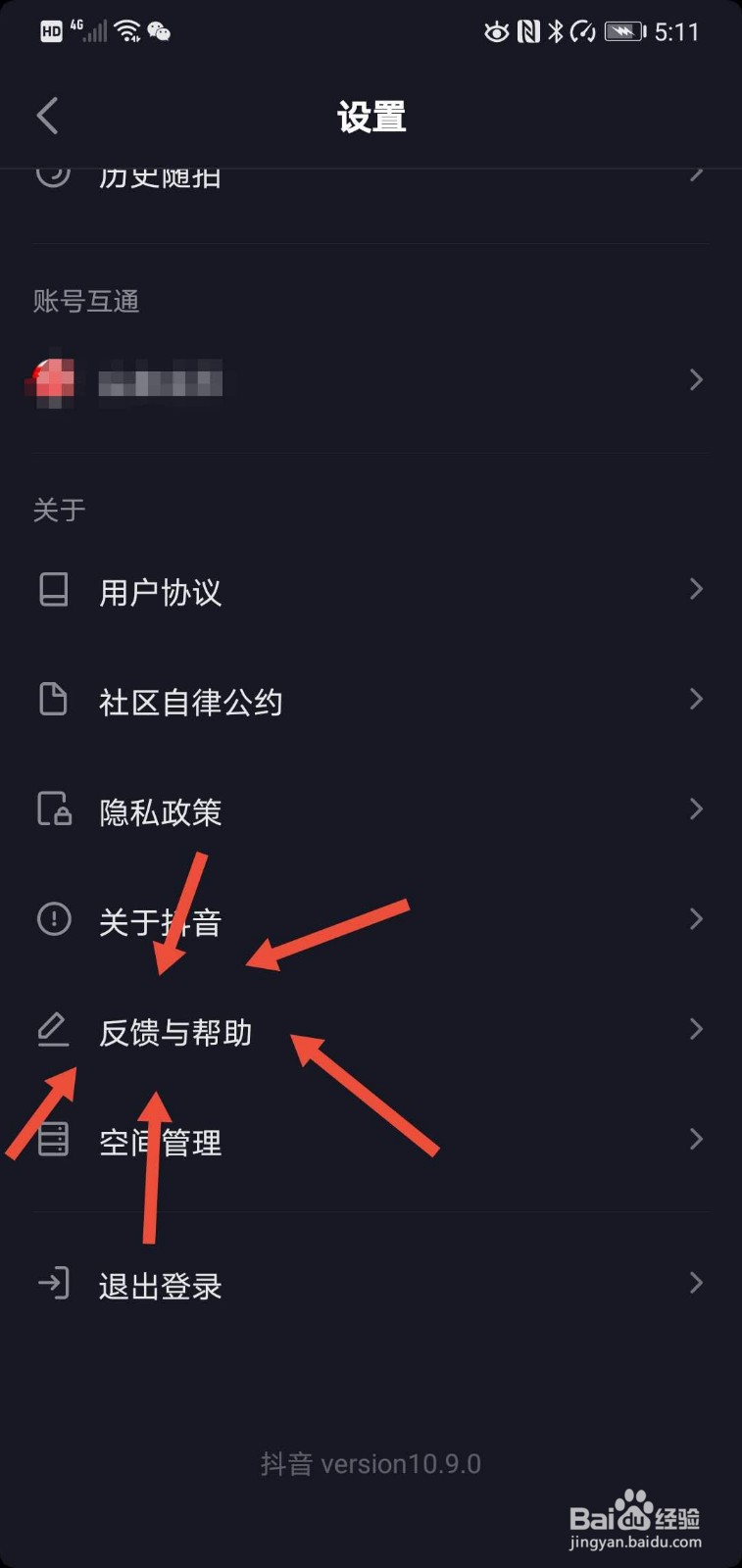Open the 空间管理 settings entry

click(161, 1141)
